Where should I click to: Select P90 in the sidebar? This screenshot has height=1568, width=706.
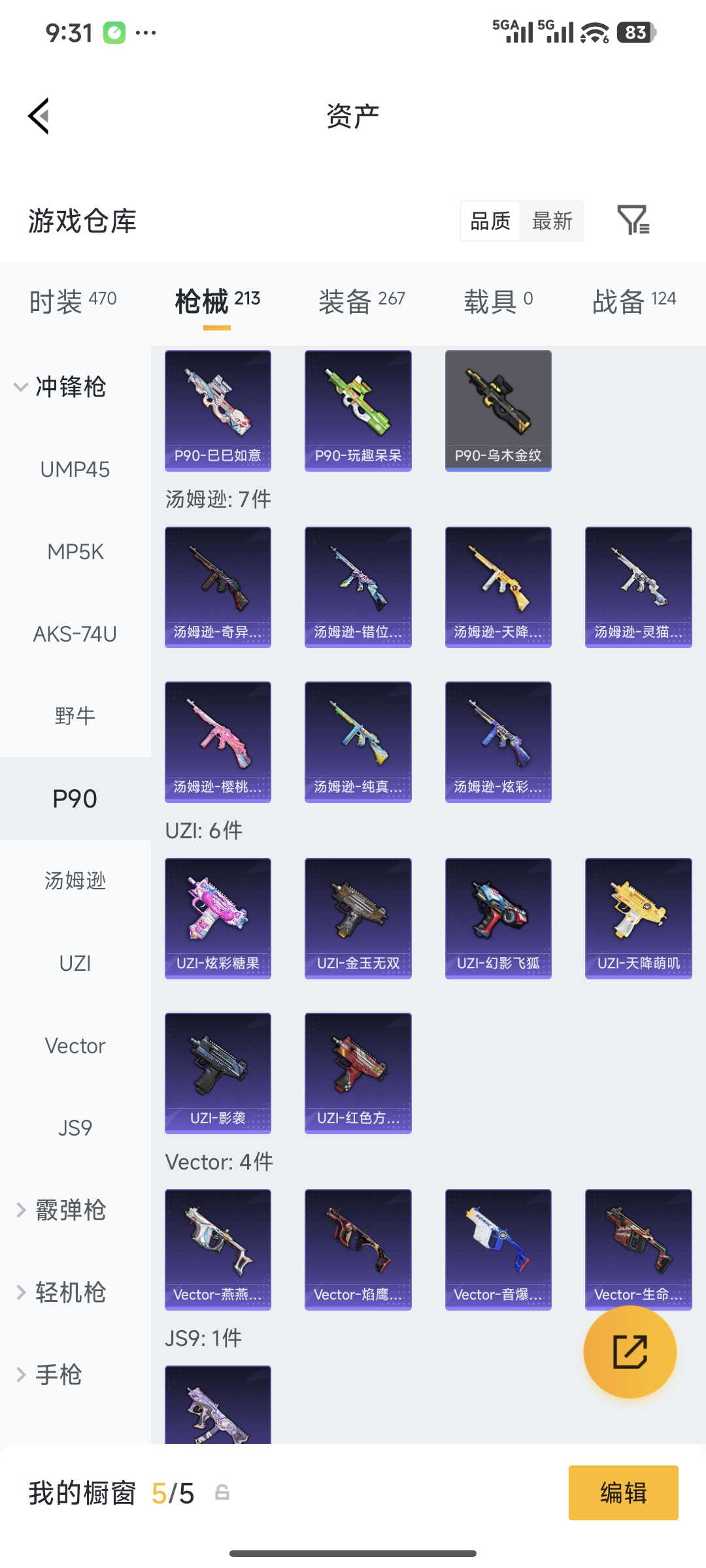click(x=74, y=798)
